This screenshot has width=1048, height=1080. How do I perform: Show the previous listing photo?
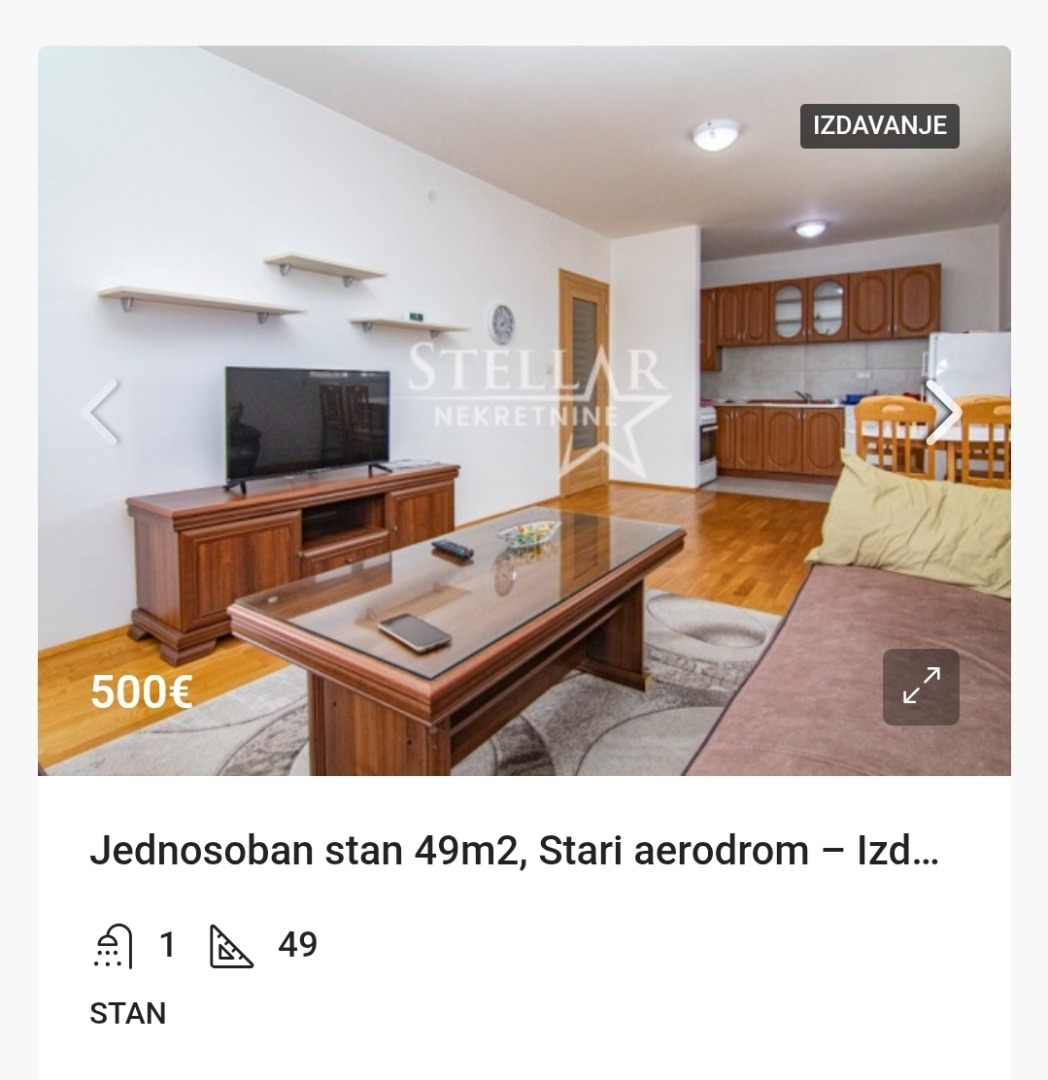coord(101,412)
